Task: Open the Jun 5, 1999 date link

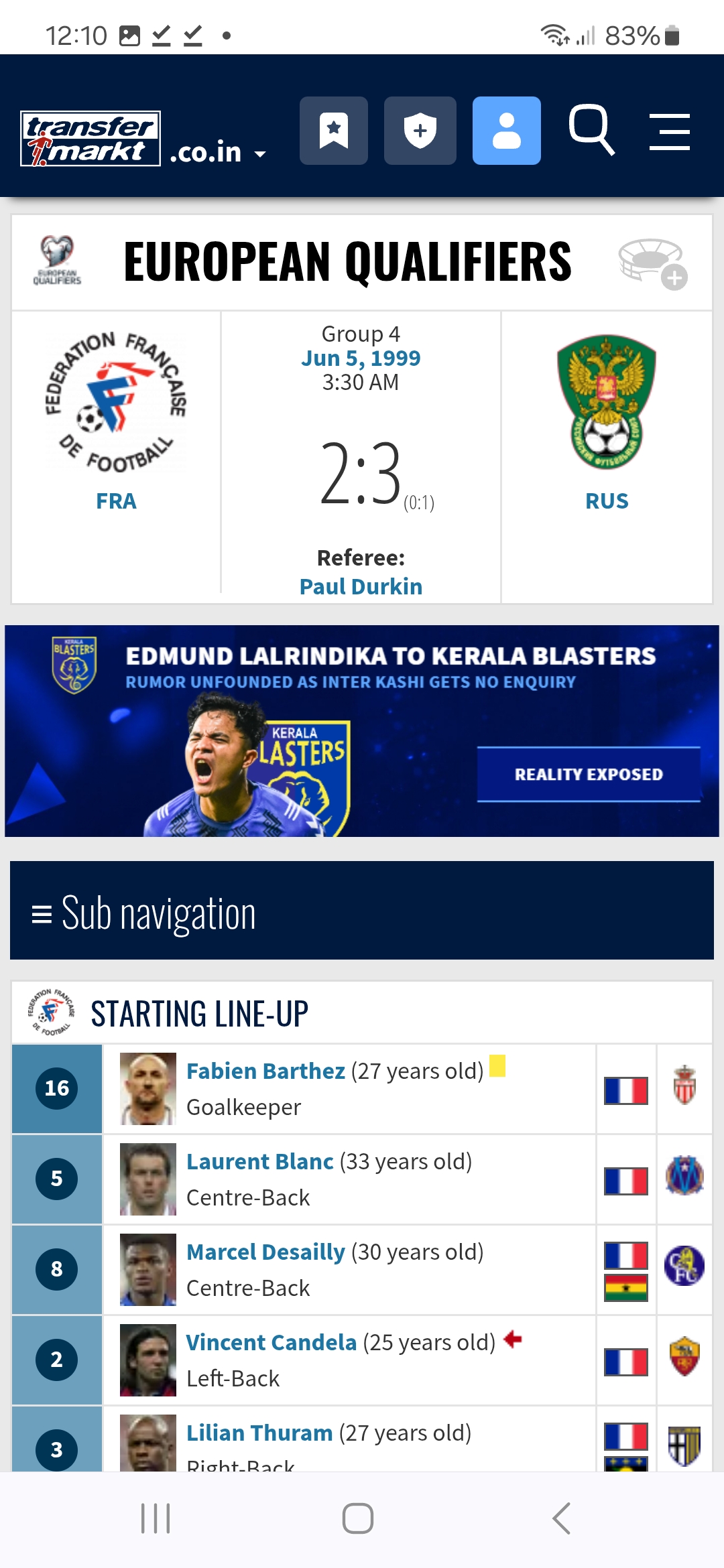Action: click(x=361, y=358)
